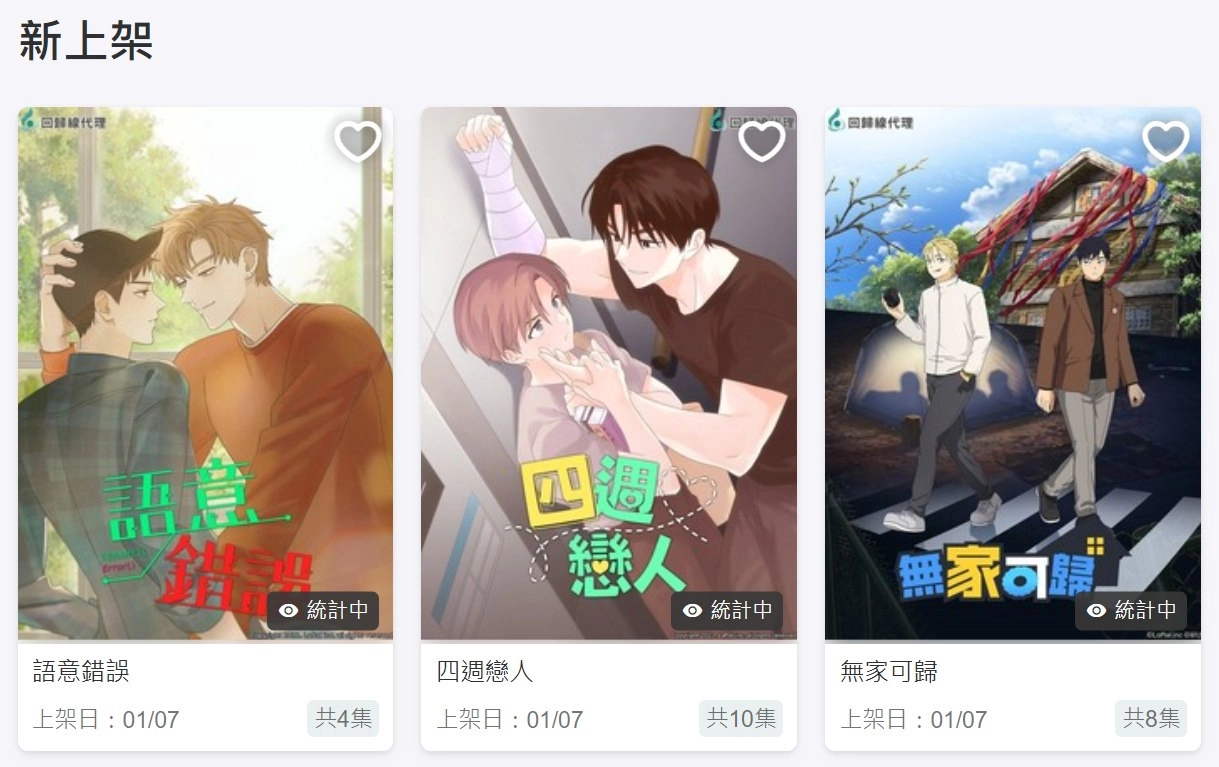Favorite 四週戀人 with the heart icon
Viewport: 1219px width, 767px height.
[762, 141]
